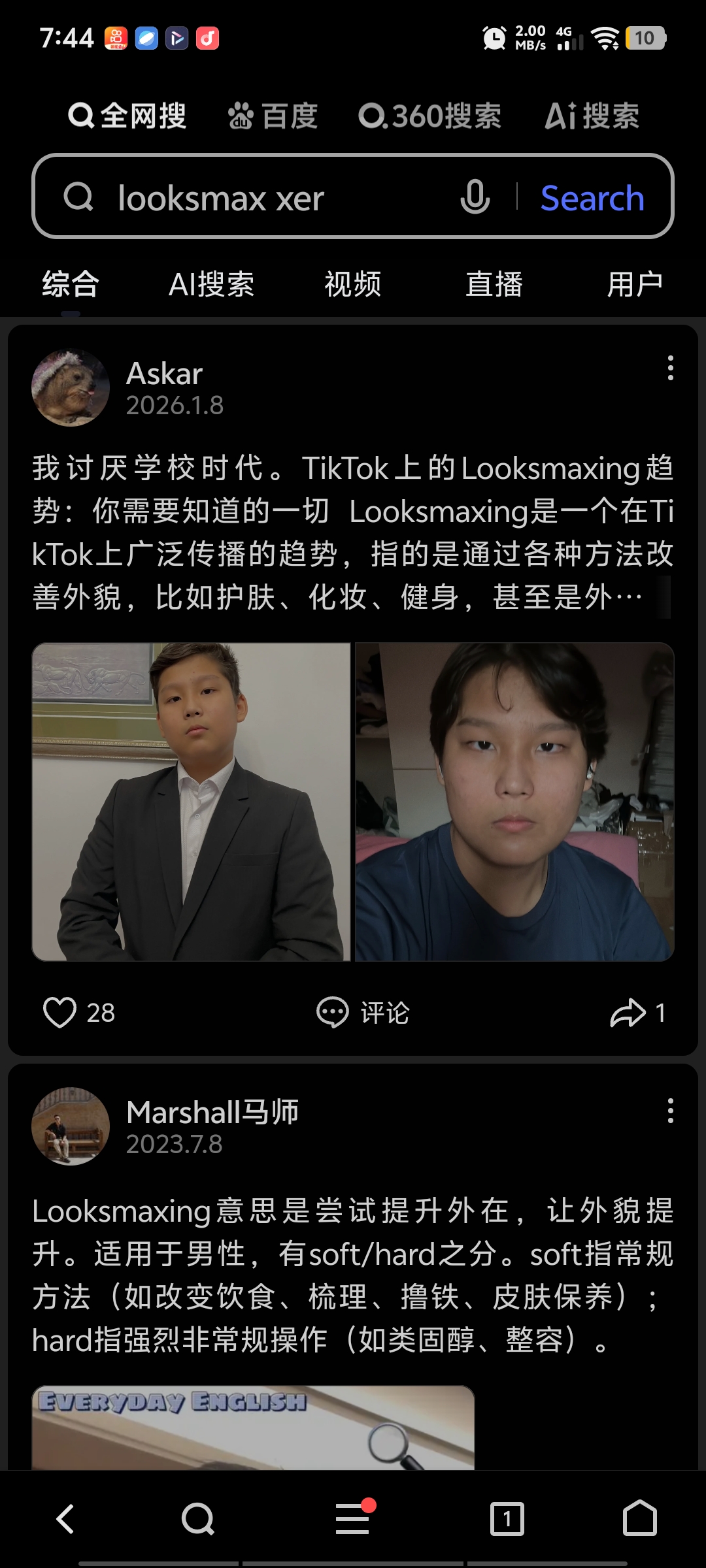Tap the blue Search button
Screen dimensions: 706x1568
(x=592, y=197)
